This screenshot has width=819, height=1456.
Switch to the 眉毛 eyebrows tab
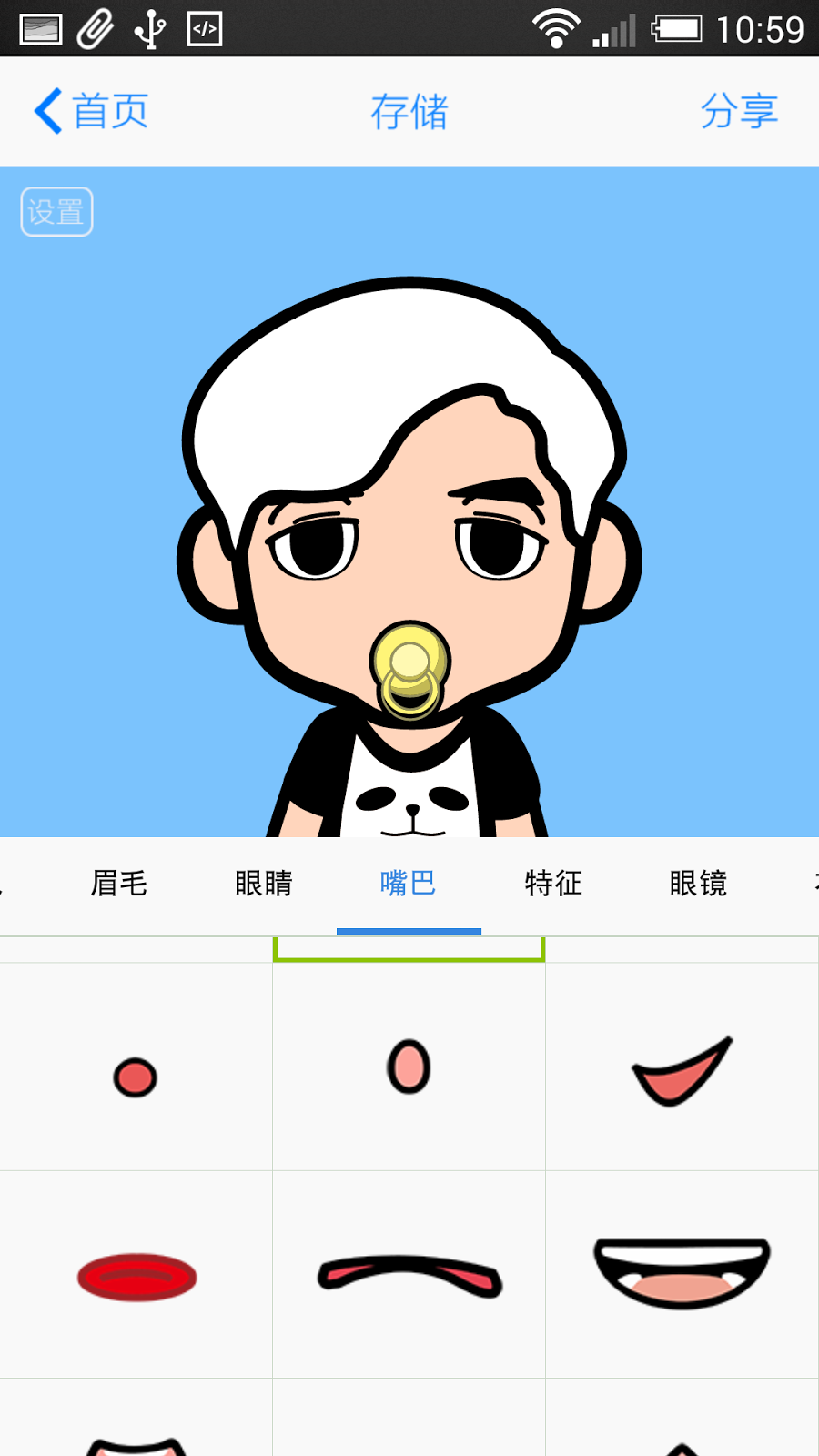[x=118, y=883]
